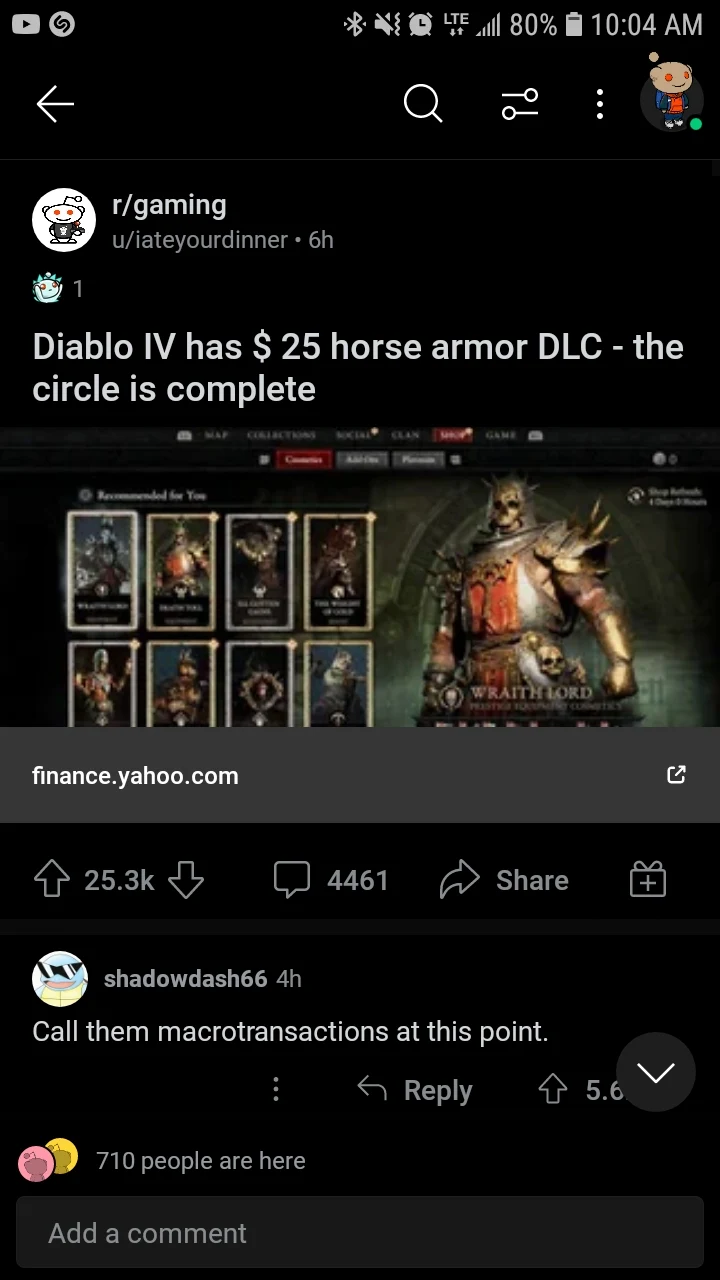Jump to next comment with chevron button
720x1280 pixels.
[655, 1072]
